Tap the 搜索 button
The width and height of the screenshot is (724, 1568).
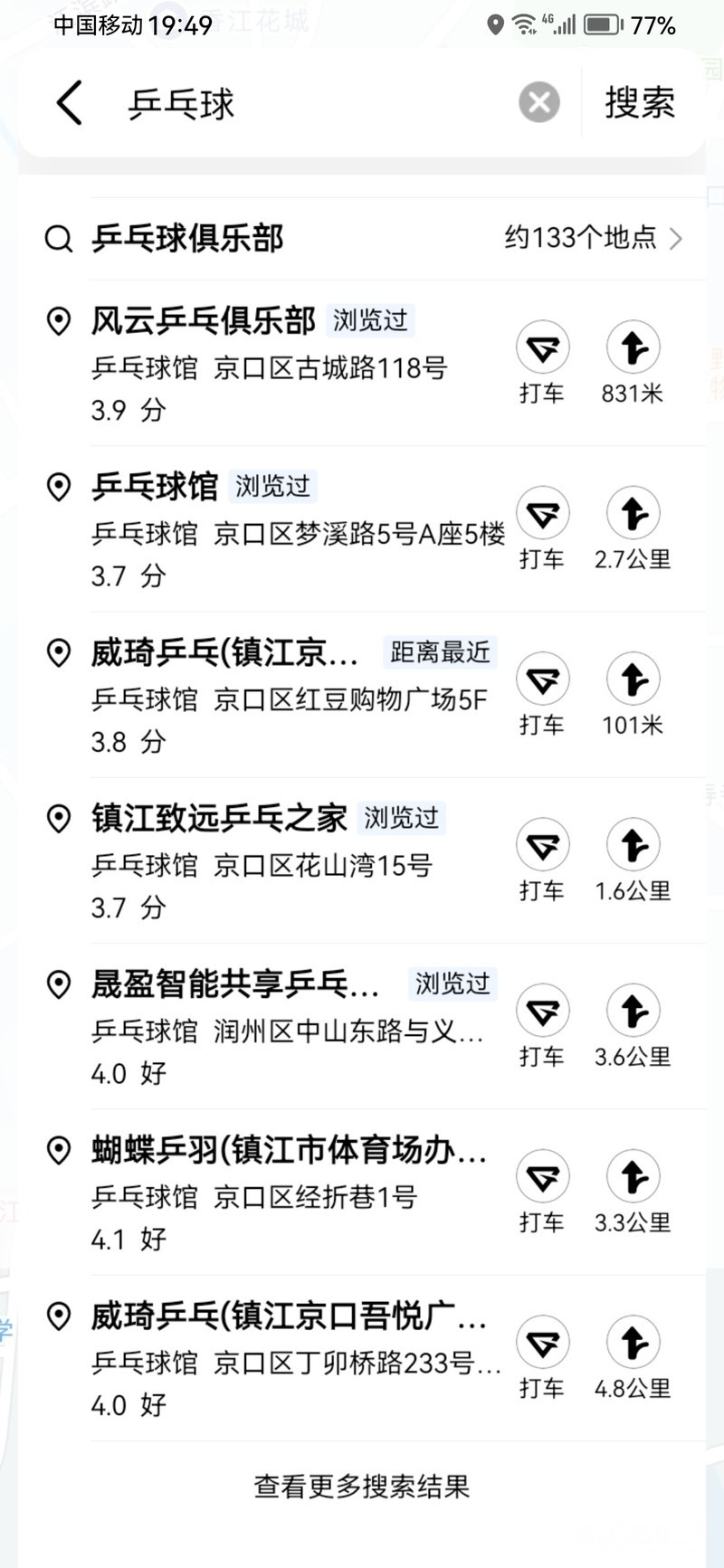(x=640, y=102)
